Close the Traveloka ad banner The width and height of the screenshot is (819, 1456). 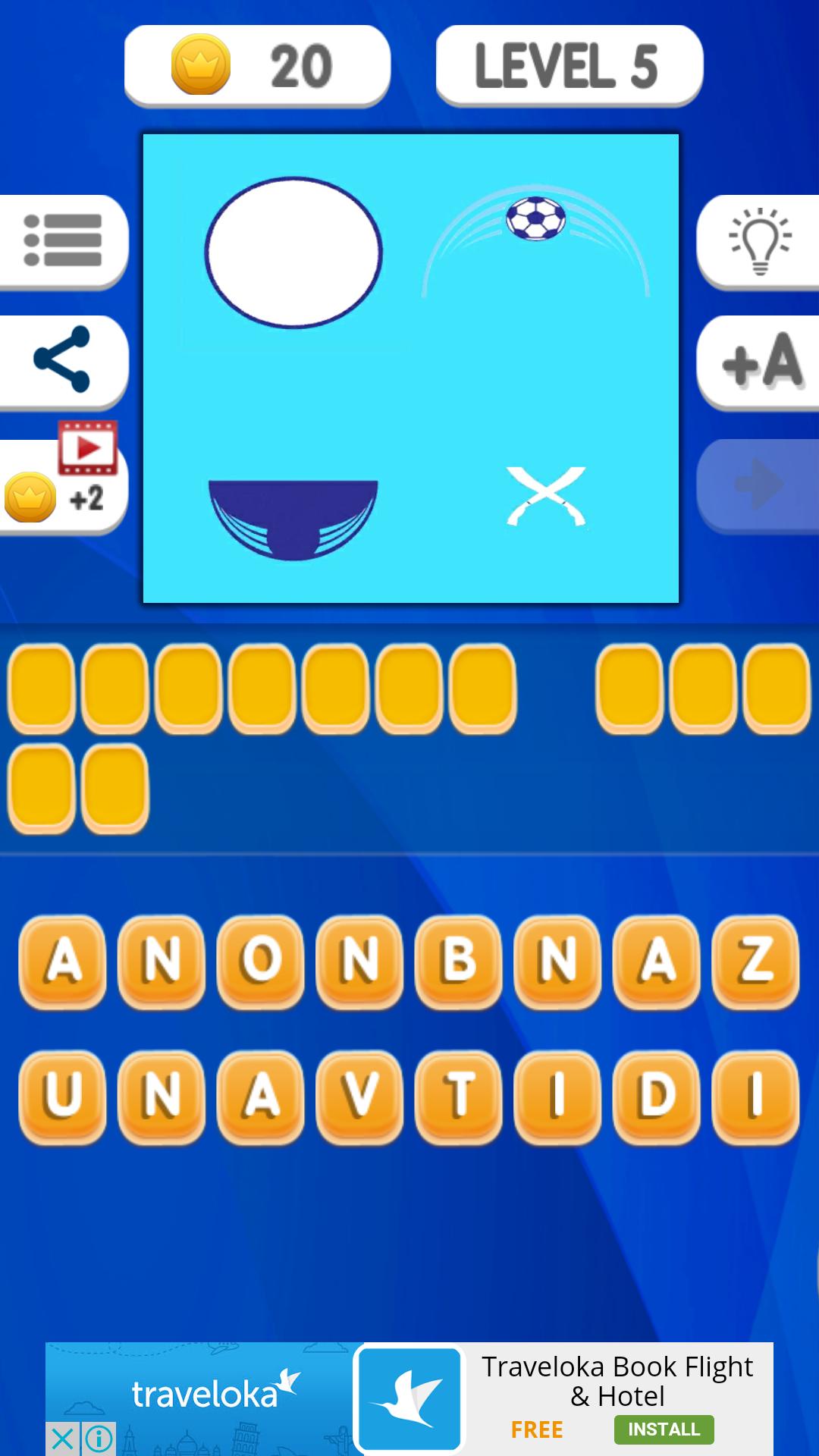coord(62,1438)
